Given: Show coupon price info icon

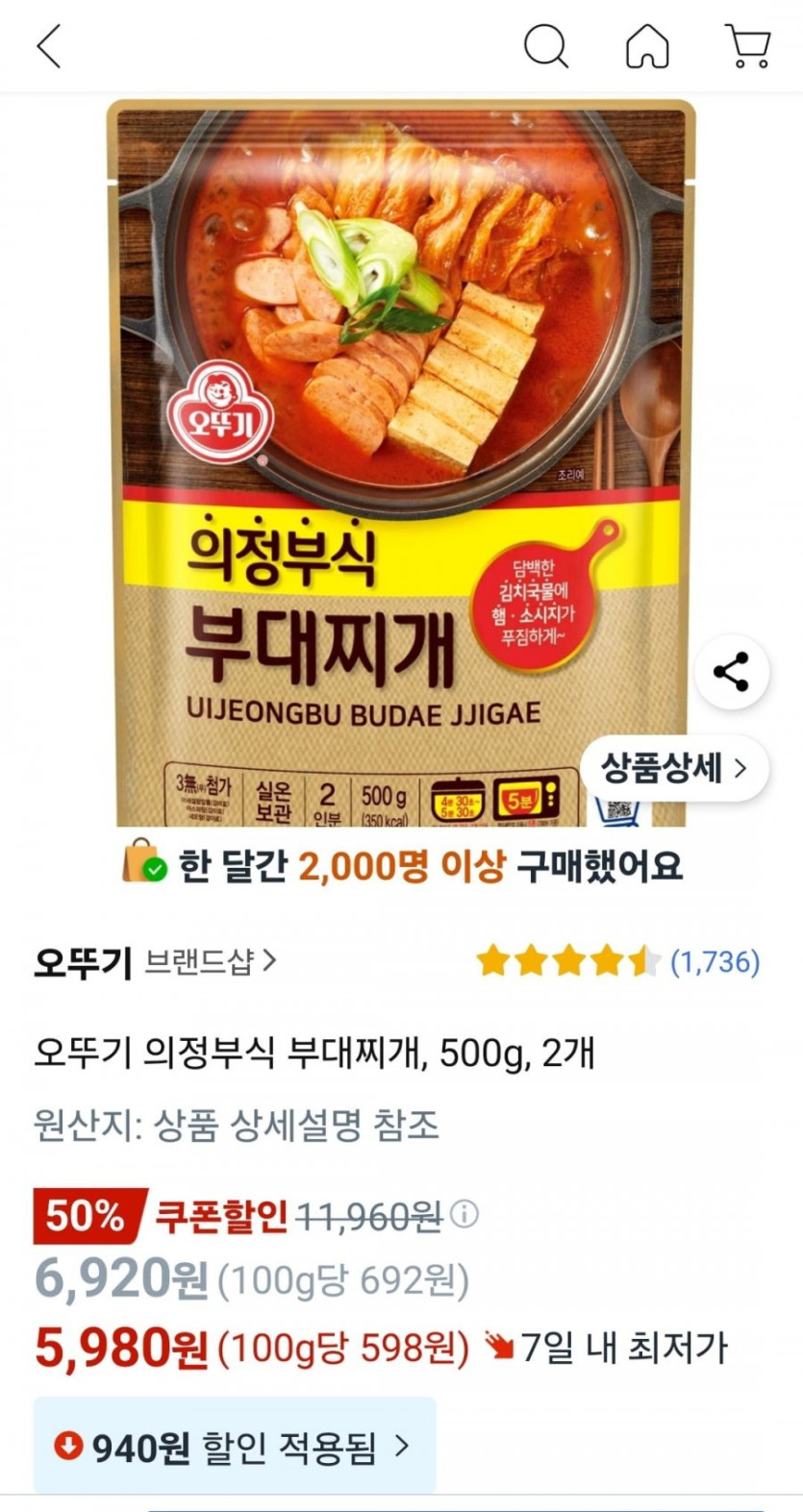Looking at the screenshot, I should coord(464,1214).
